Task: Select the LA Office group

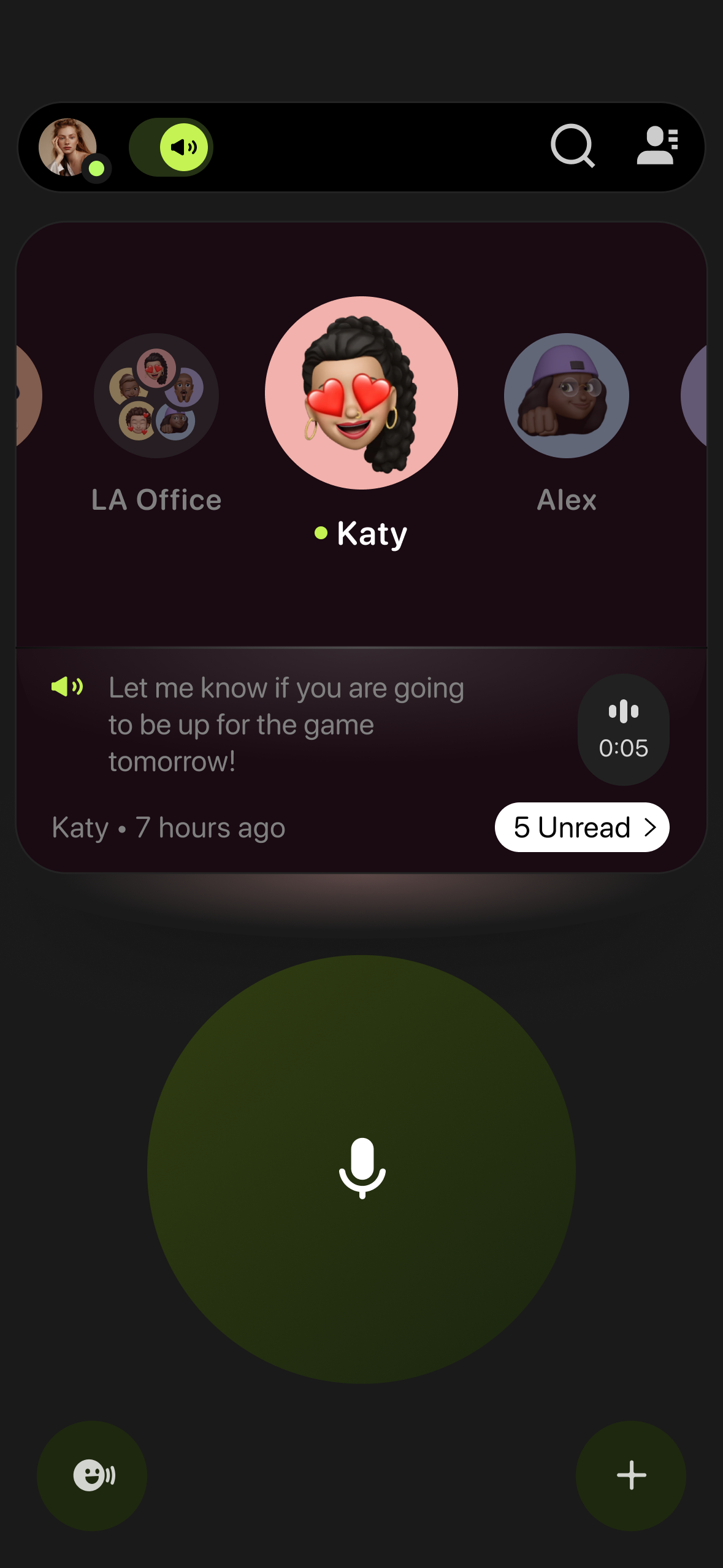Action: 156,396
